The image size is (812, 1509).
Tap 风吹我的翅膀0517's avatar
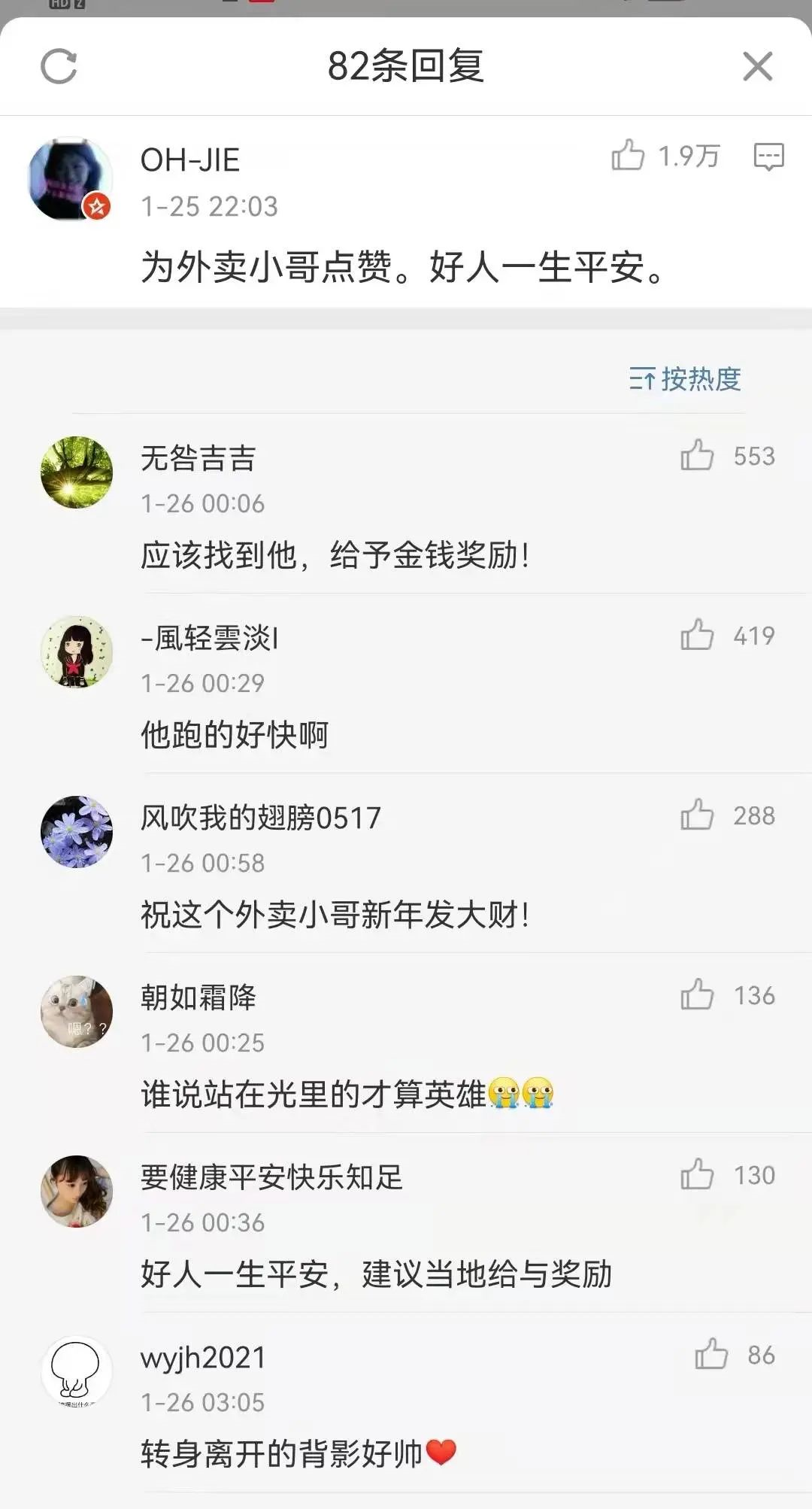(76, 832)
